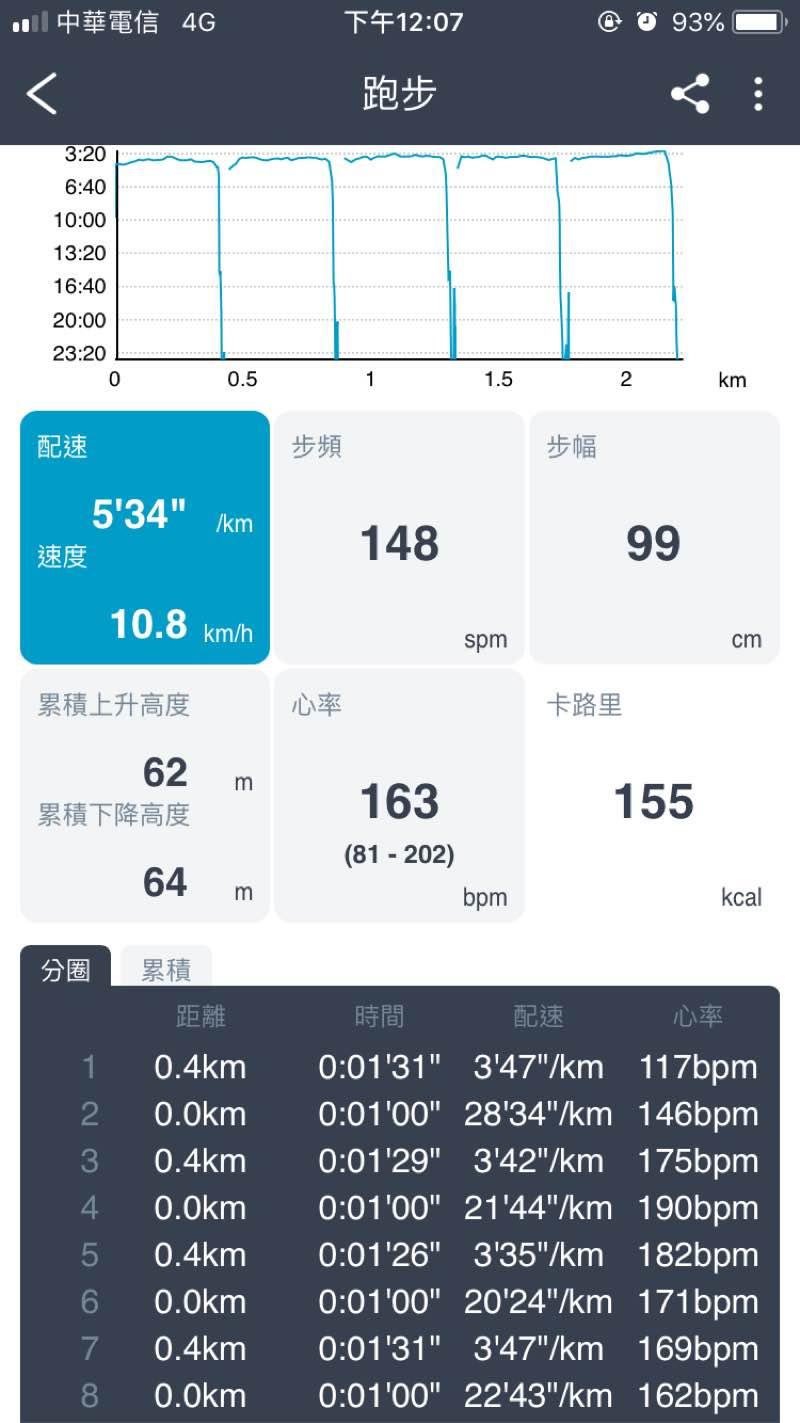
Task: Show the 卡路里 calories chart
Action: tap(654, 795)
